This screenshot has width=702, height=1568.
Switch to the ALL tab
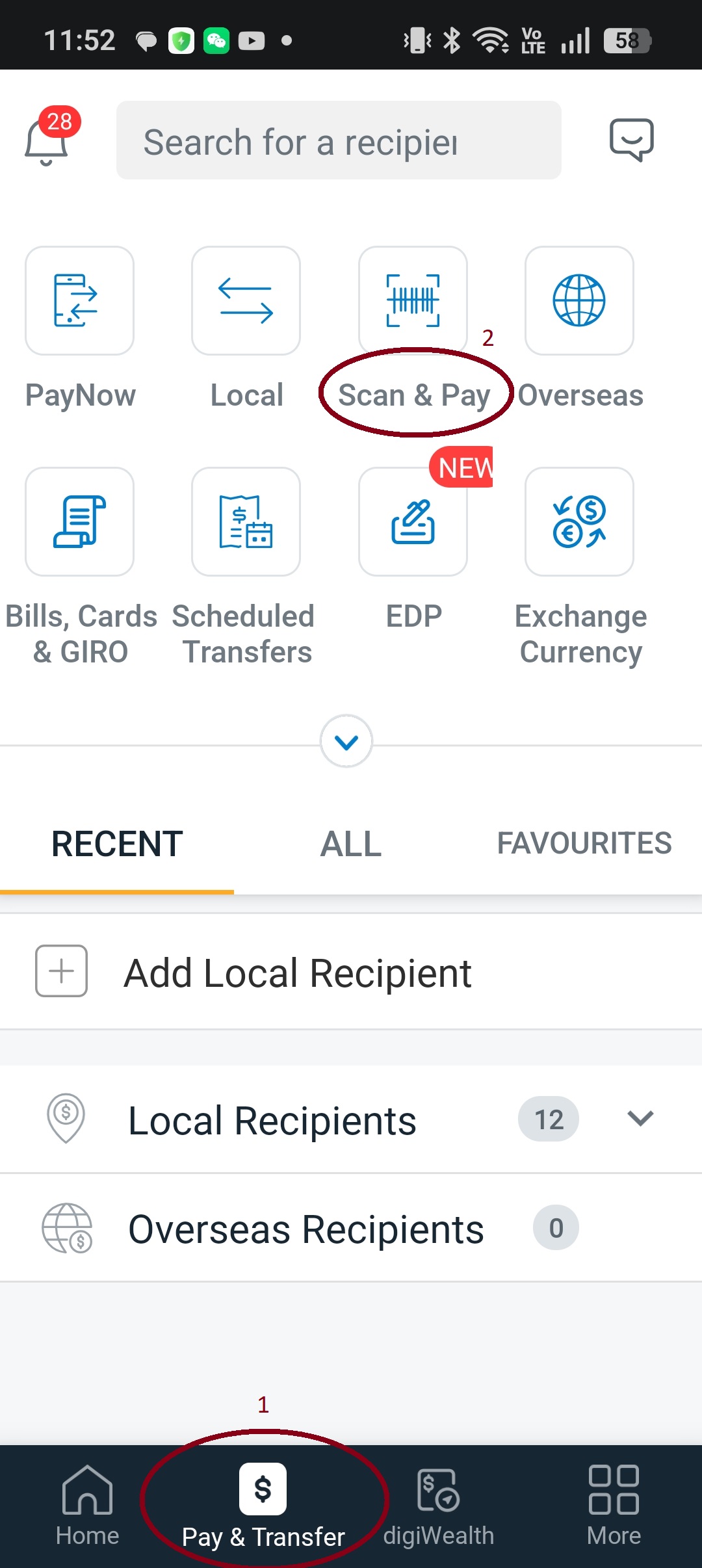(351, 844)
